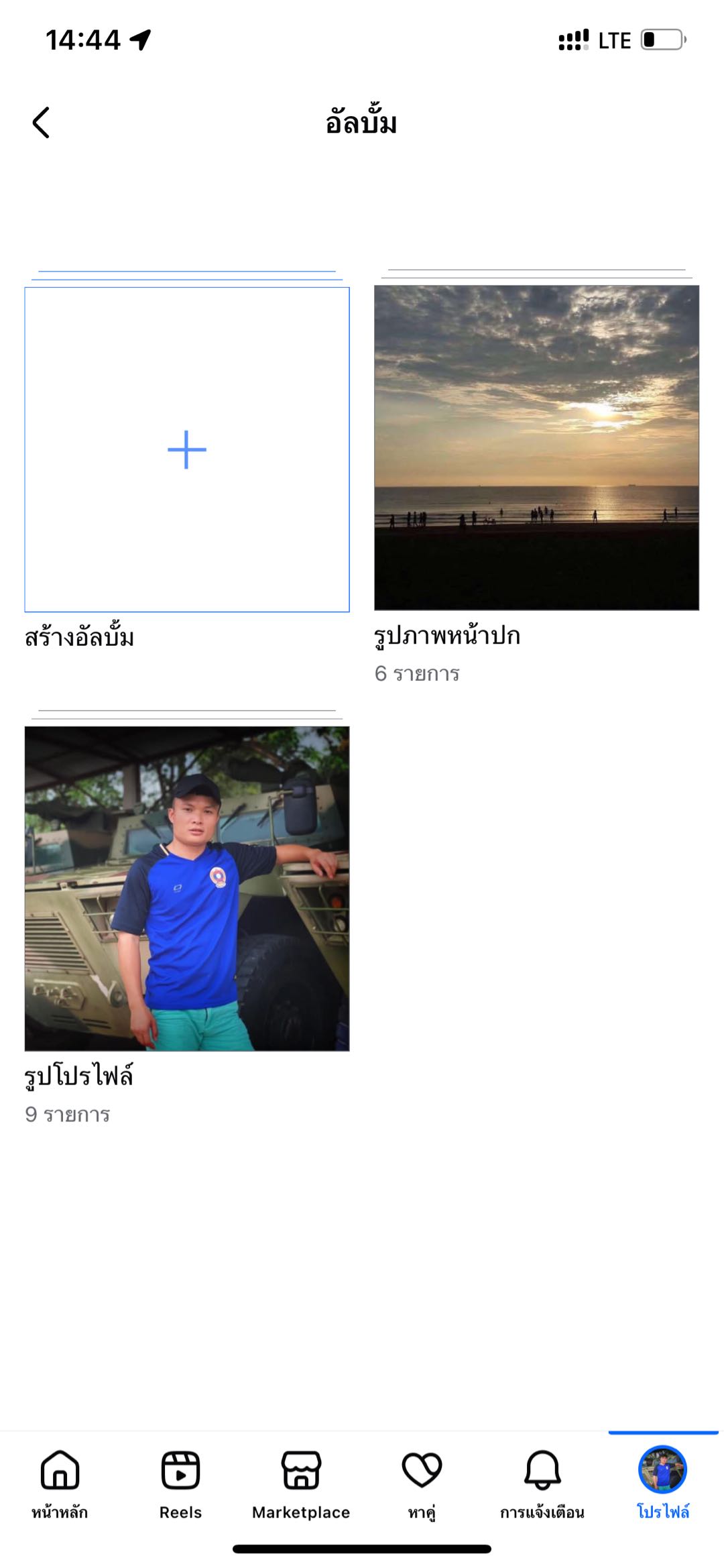
Task: Create a new album with the plus tile
Action: [x=187, y=449]
